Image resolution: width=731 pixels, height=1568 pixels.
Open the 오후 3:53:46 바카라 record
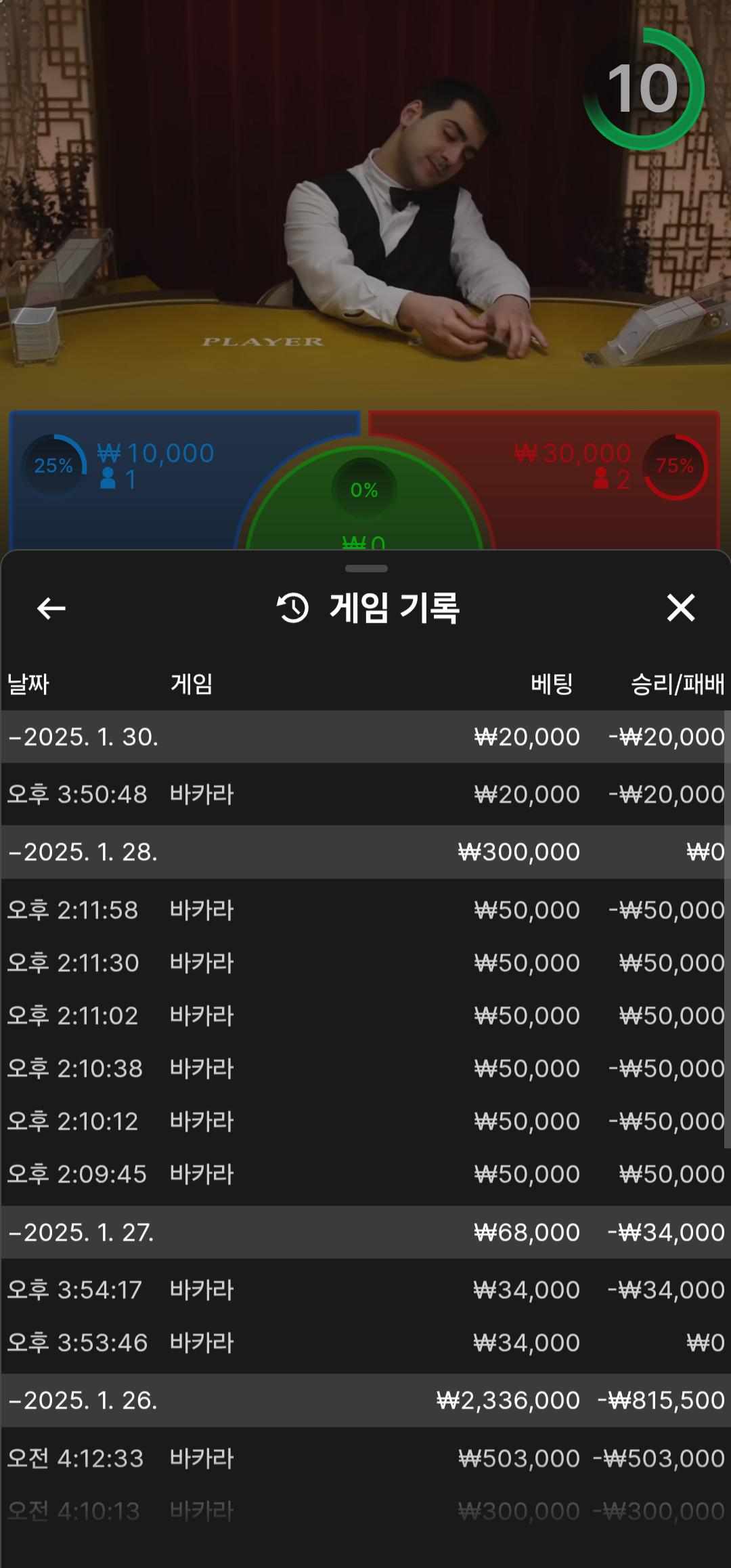coord(365,1343)
